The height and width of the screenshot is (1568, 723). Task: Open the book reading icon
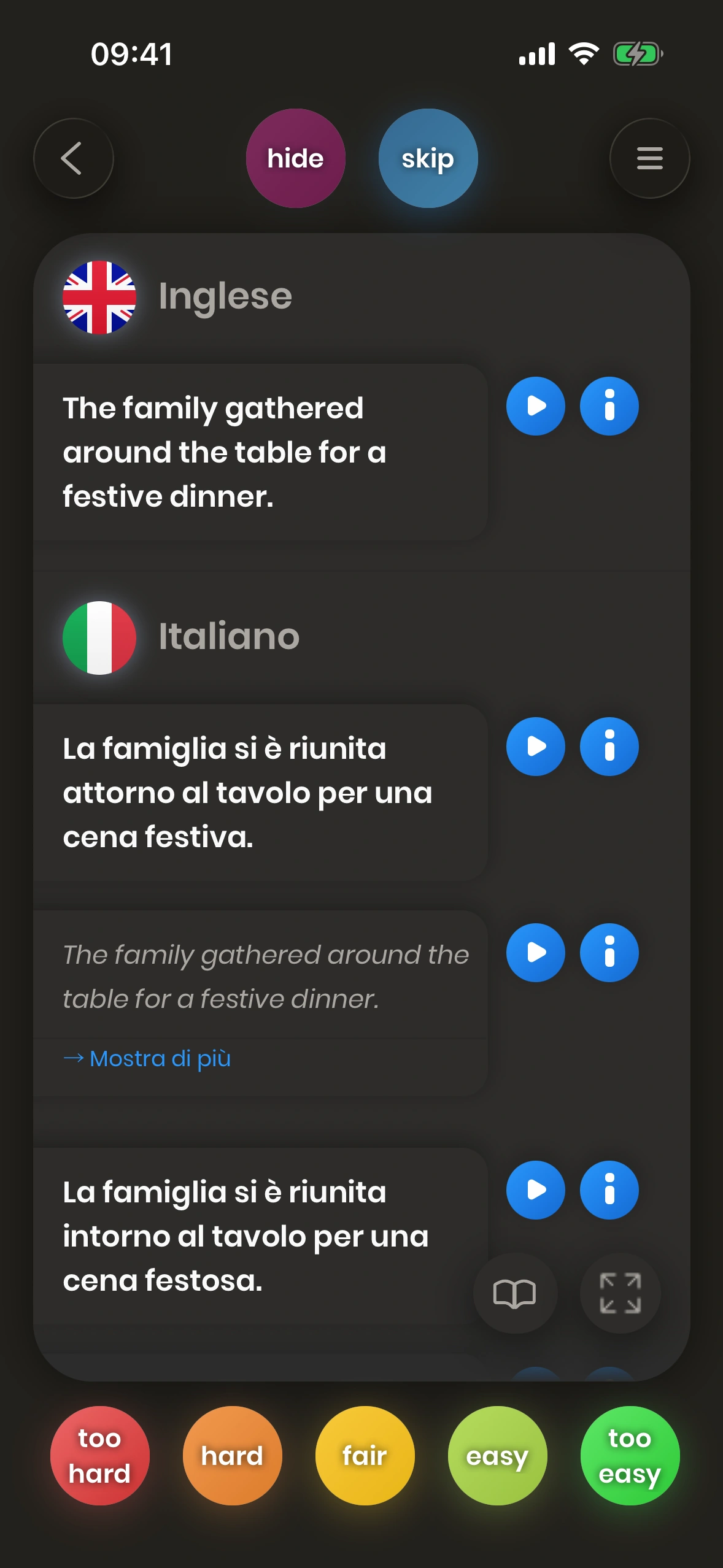(x=514, y=1293)
